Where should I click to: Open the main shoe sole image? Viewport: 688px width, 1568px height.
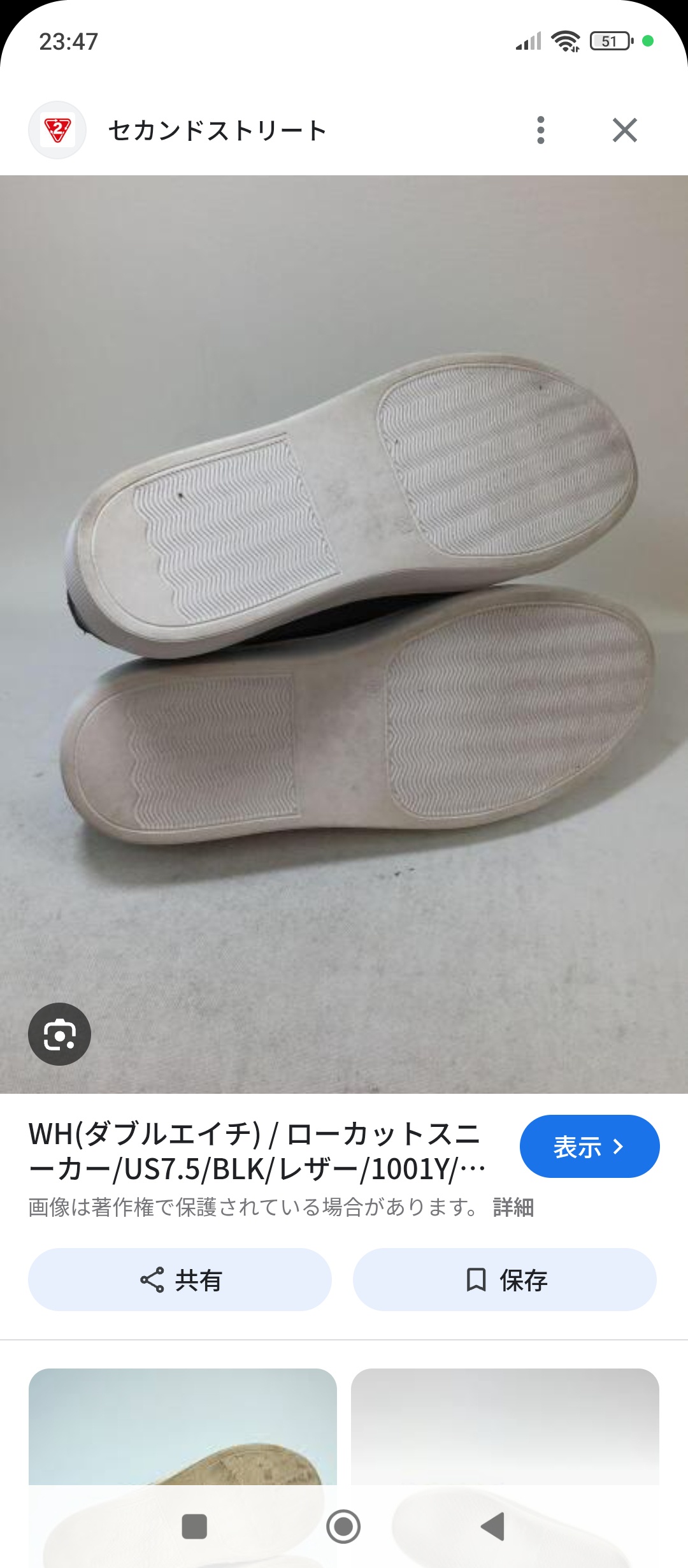pos(344,634)
